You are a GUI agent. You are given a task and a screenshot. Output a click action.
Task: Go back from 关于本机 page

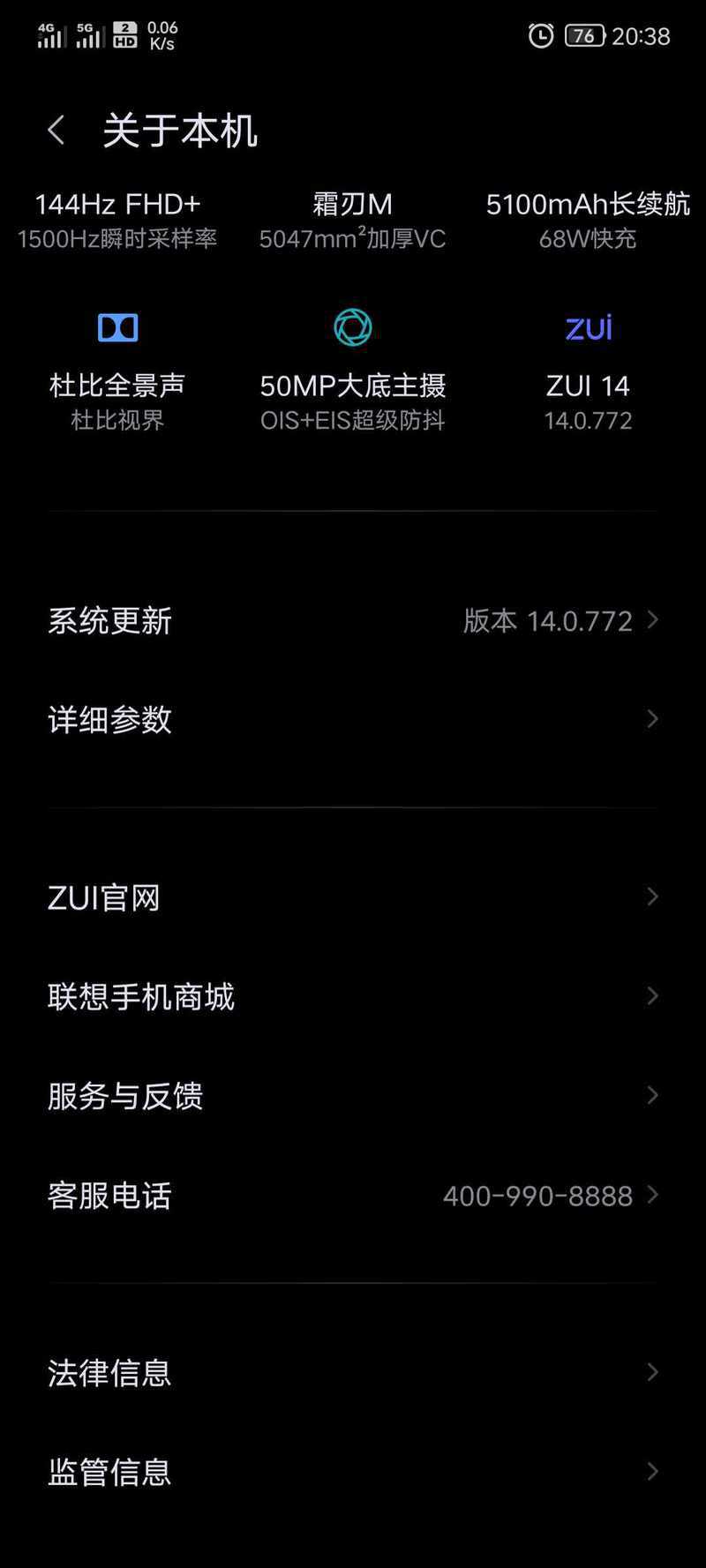click(x=56, y=131)
